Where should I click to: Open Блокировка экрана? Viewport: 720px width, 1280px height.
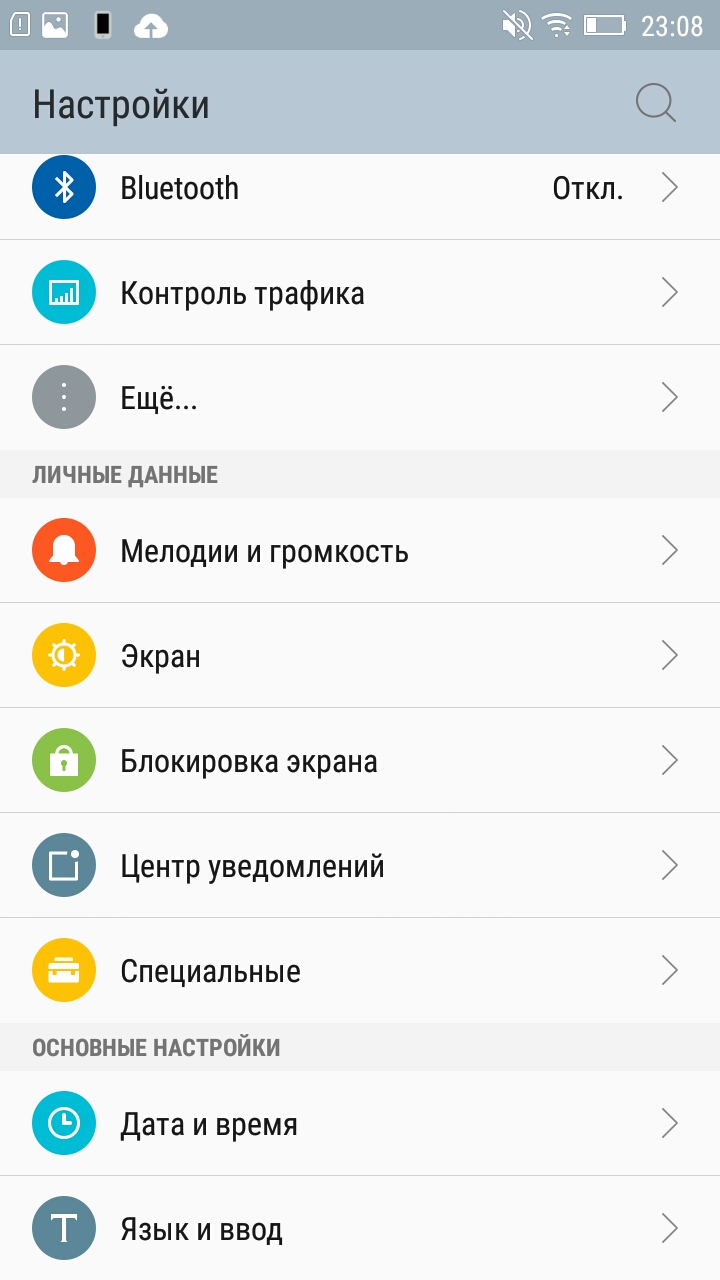click(x=360, y=761)
